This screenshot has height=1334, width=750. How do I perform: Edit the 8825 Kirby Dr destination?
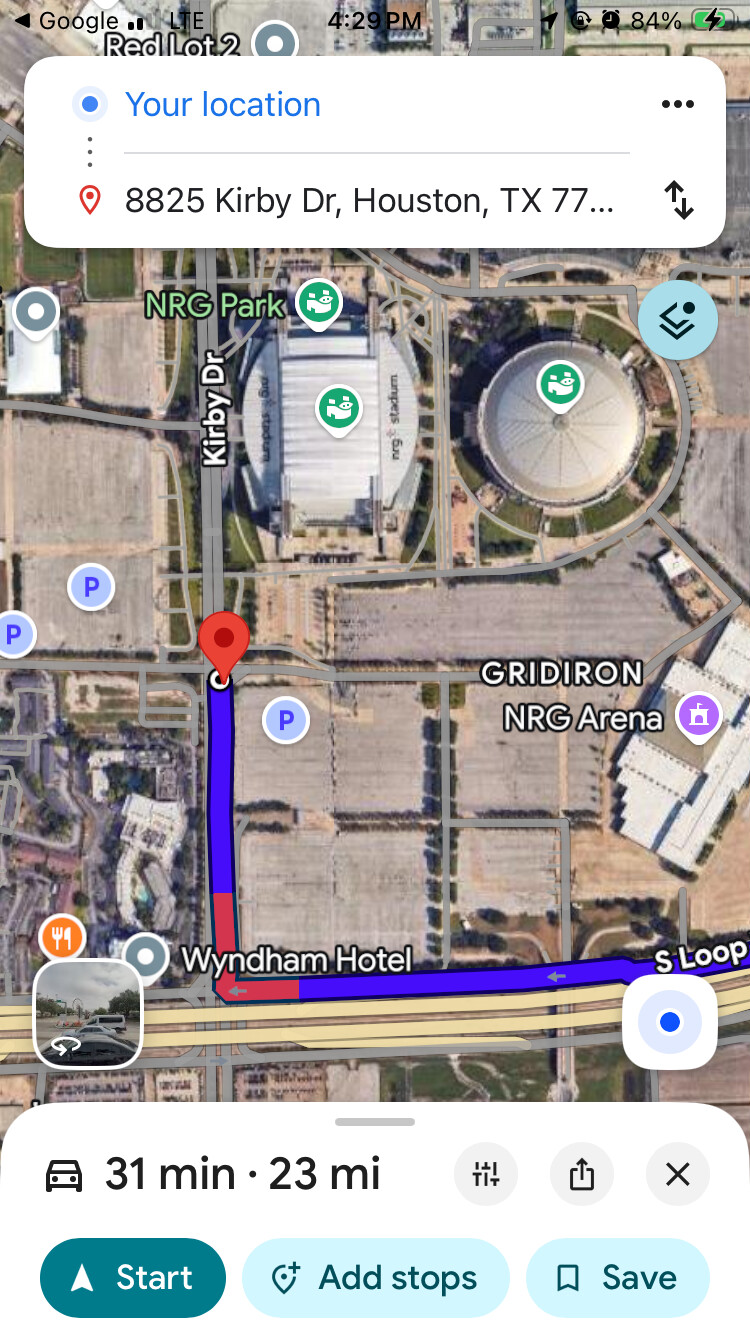(369, 201)
